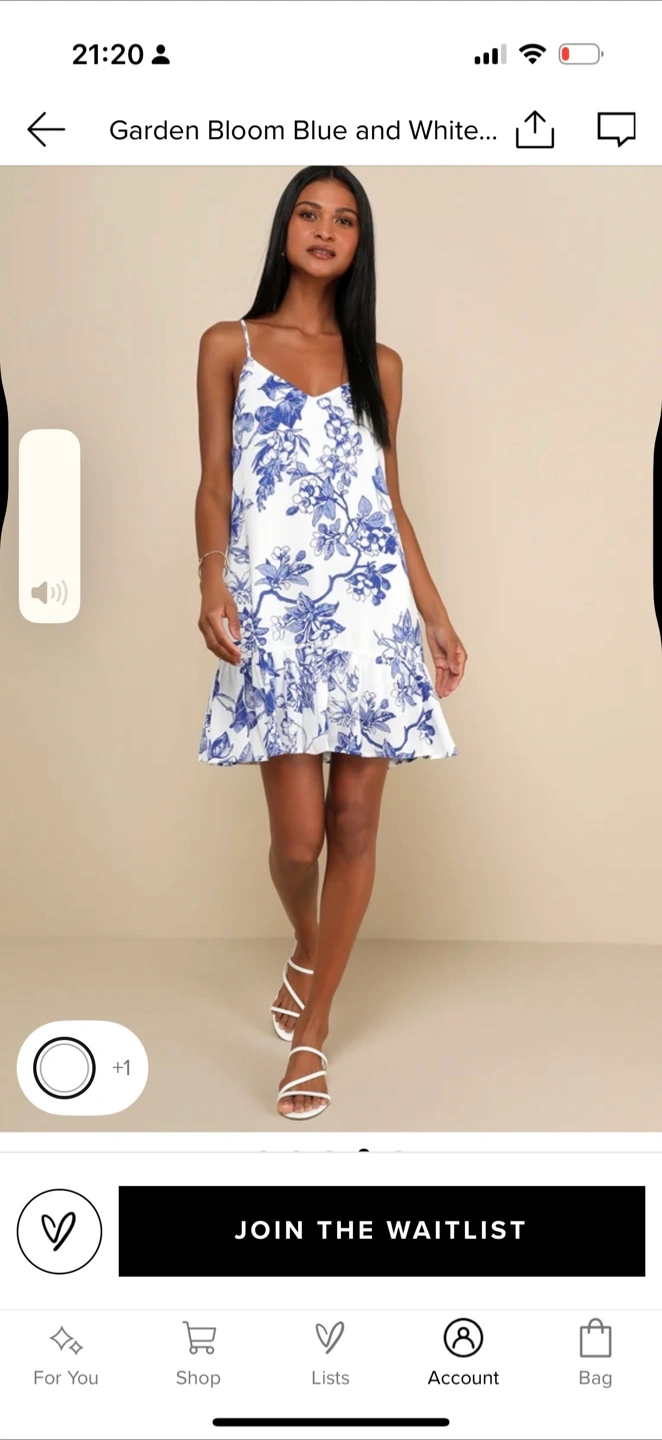Open the Account tab
The height and width of the screenshot is (1440, 662).
point(463,1355)
